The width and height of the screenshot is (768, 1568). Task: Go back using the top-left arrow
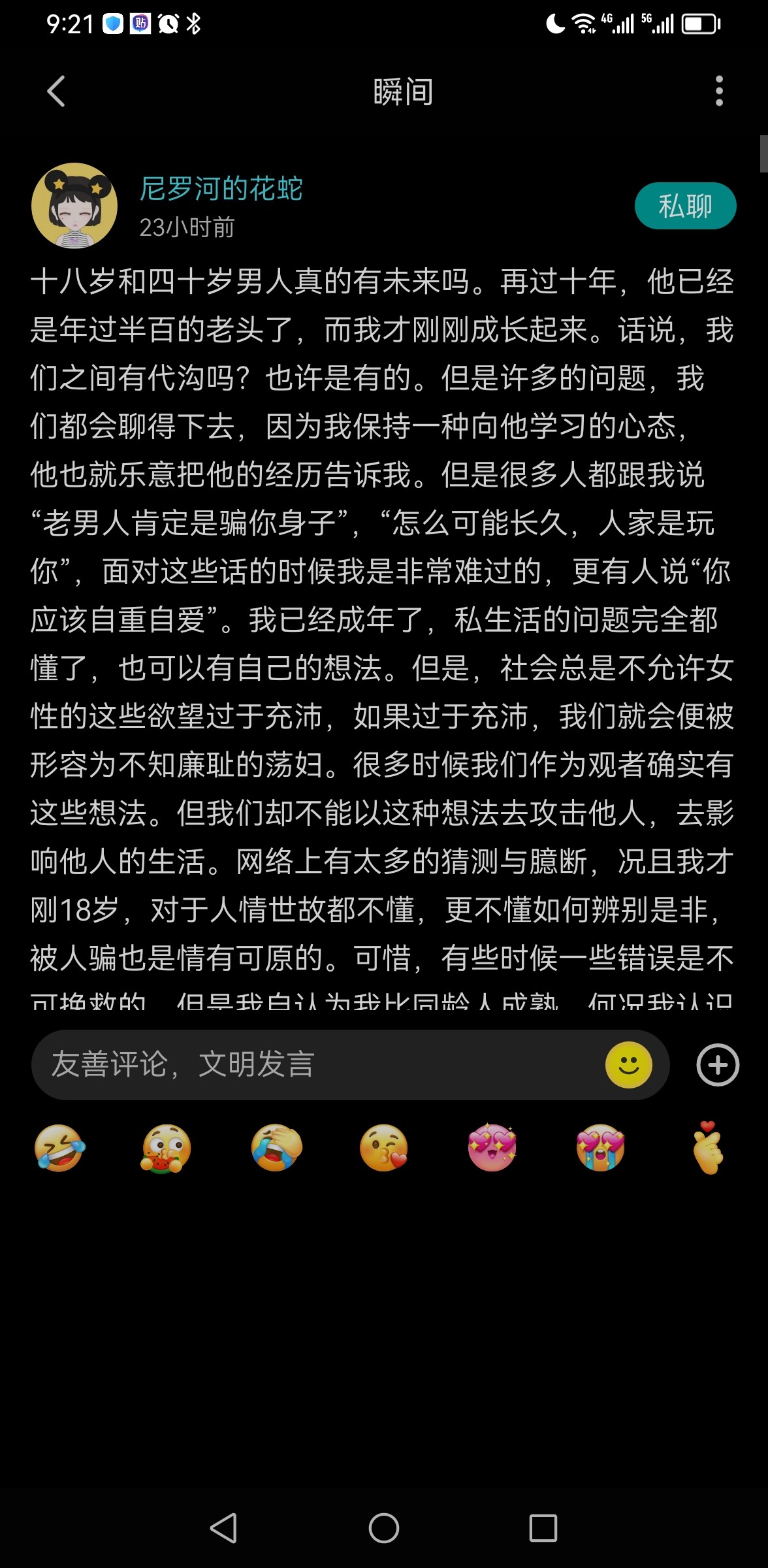tap(56, 91)
